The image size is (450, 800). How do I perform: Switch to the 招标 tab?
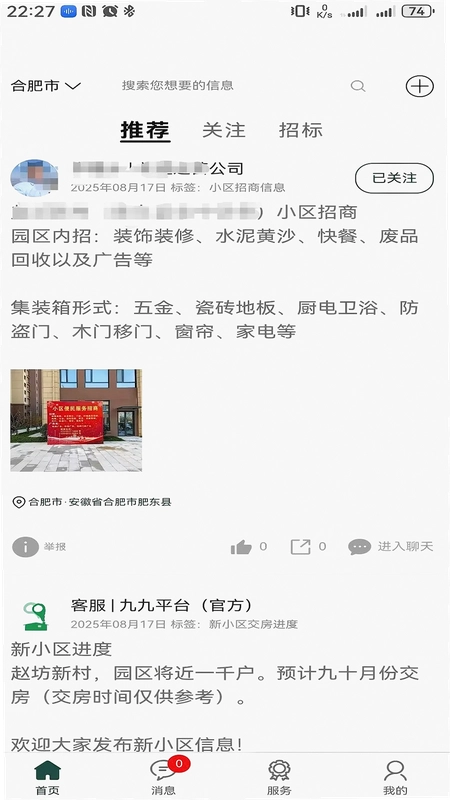[301, 130]
